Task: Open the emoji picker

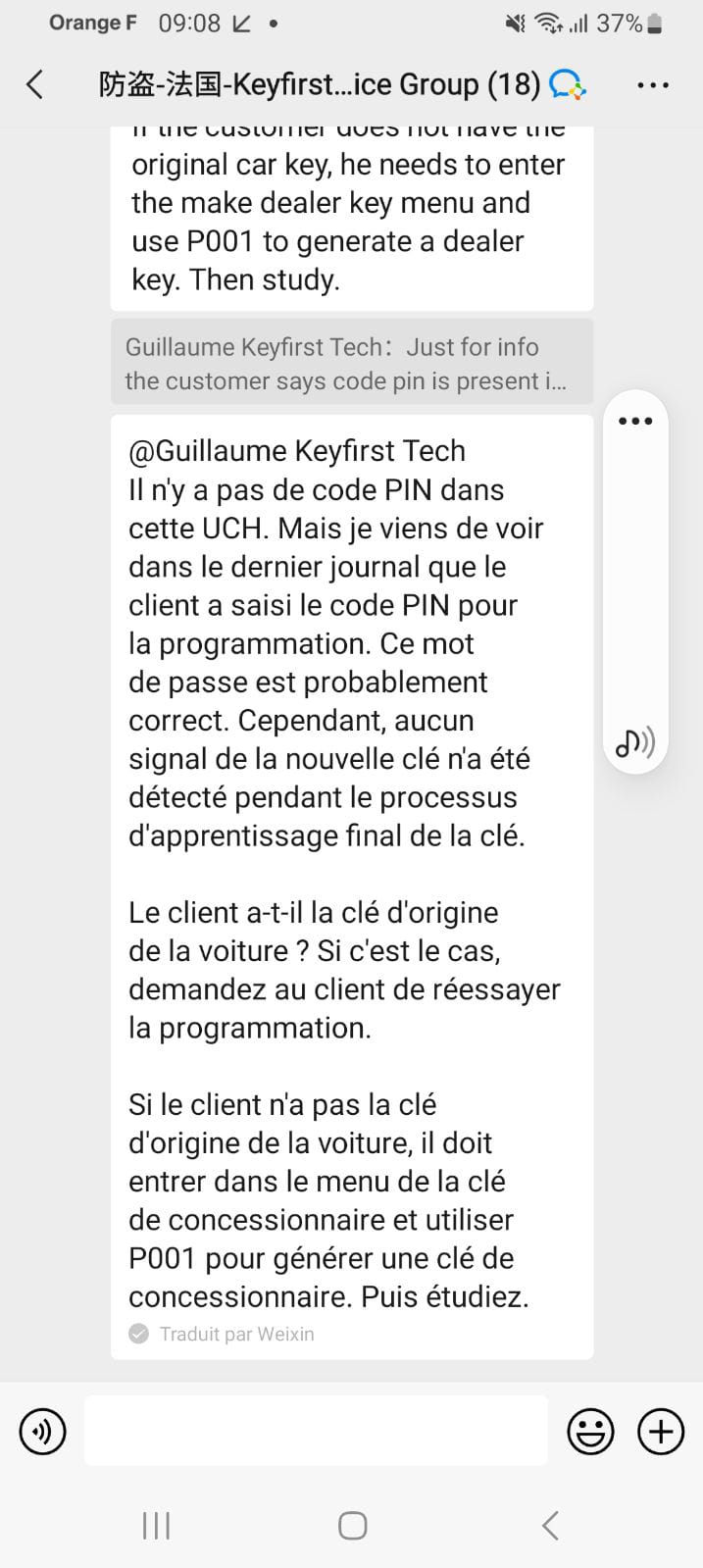Action: [590, 1431]
